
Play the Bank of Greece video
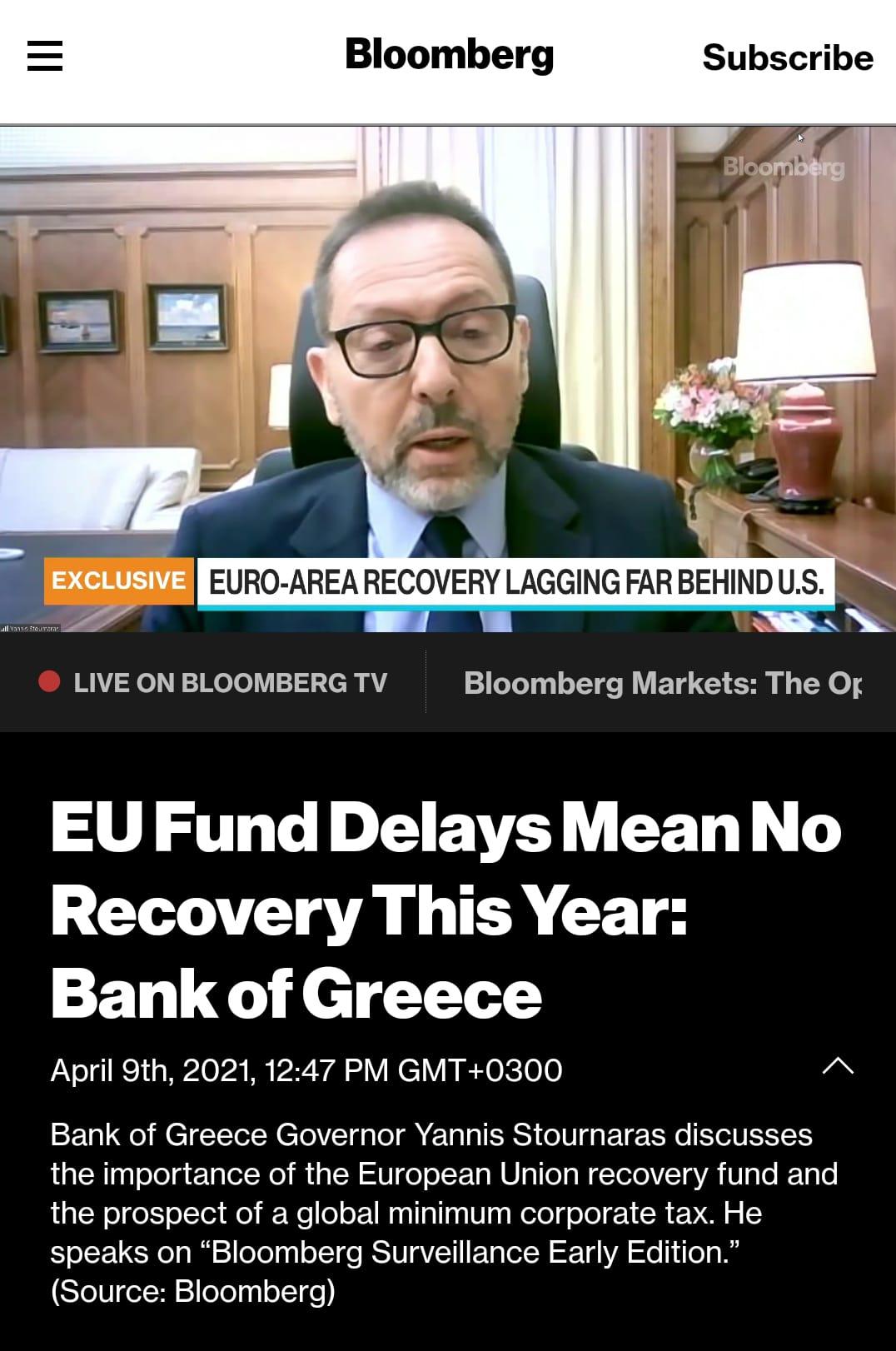pos(448,379)
